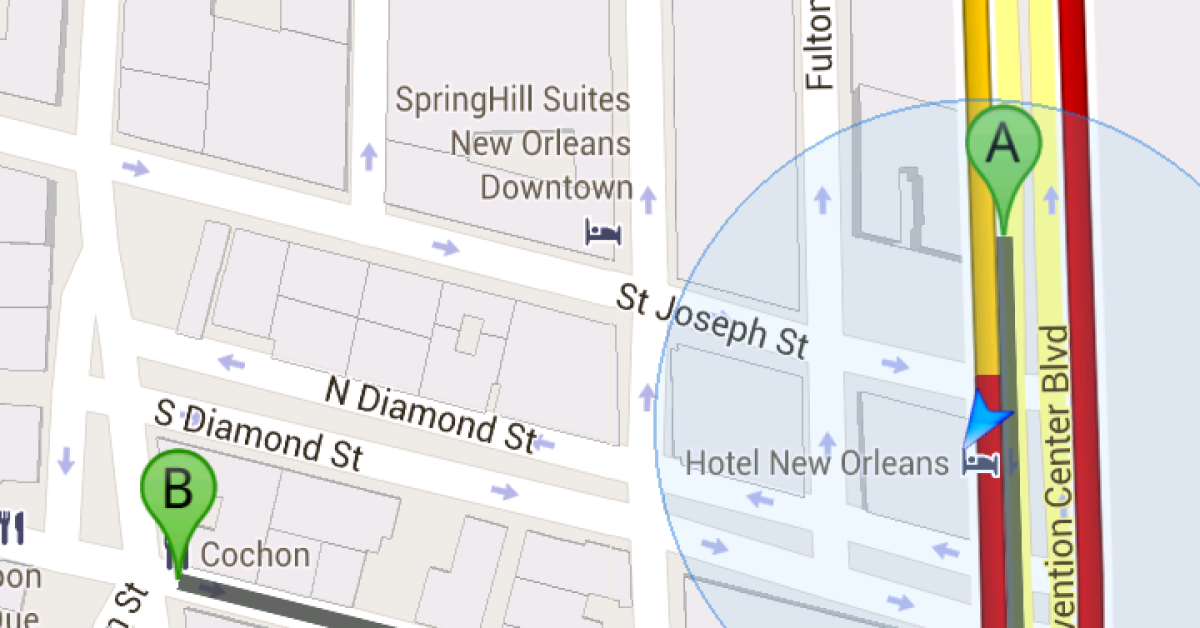Tap the green marker A
Viewport: 1200px width, 628px height.
[1003, 150]
